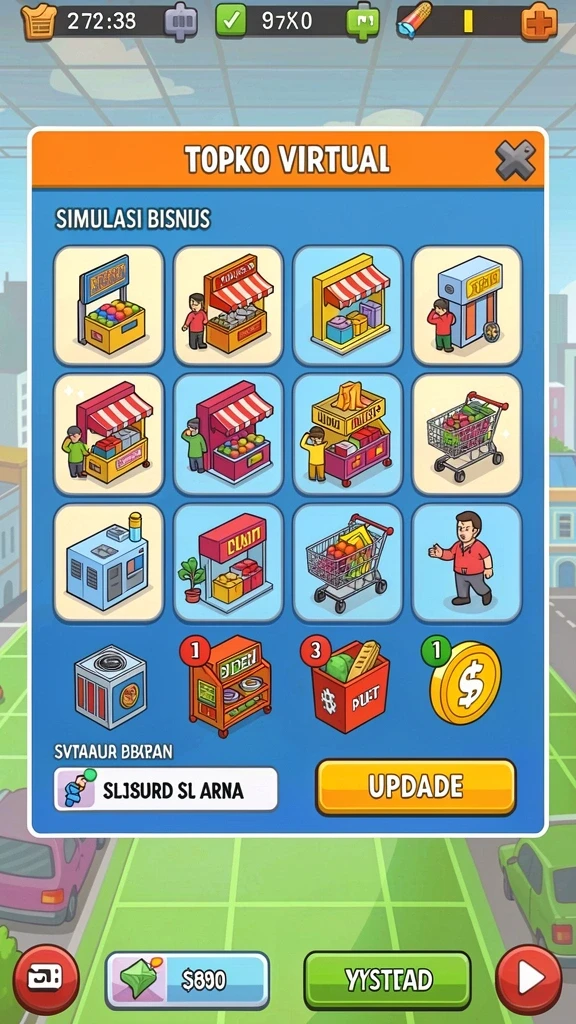Choose the red shop with potted plant tile
The width and height of the screenshot is (576, 1024).
tap(228, 562)
